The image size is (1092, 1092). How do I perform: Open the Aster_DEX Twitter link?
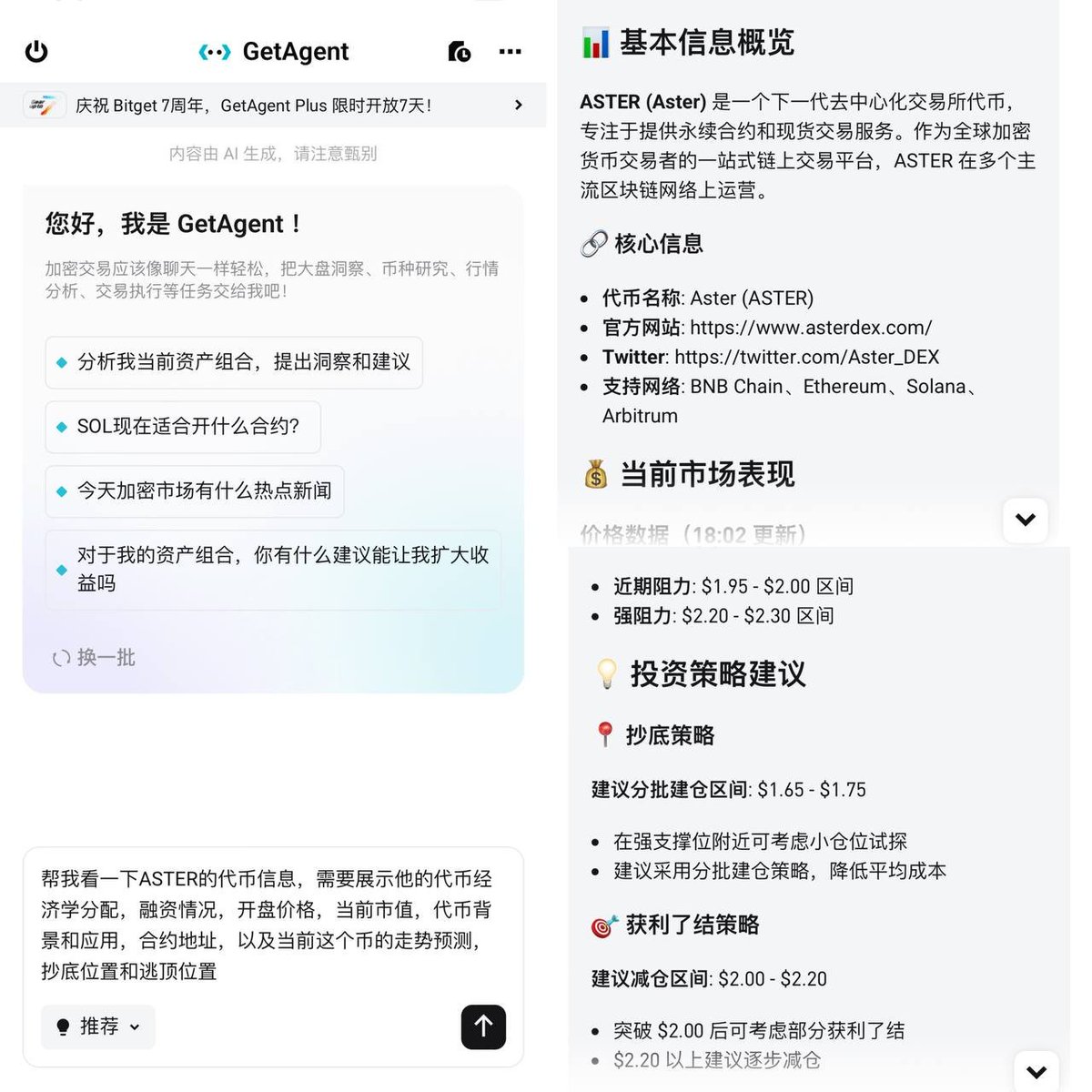point(806,357)
